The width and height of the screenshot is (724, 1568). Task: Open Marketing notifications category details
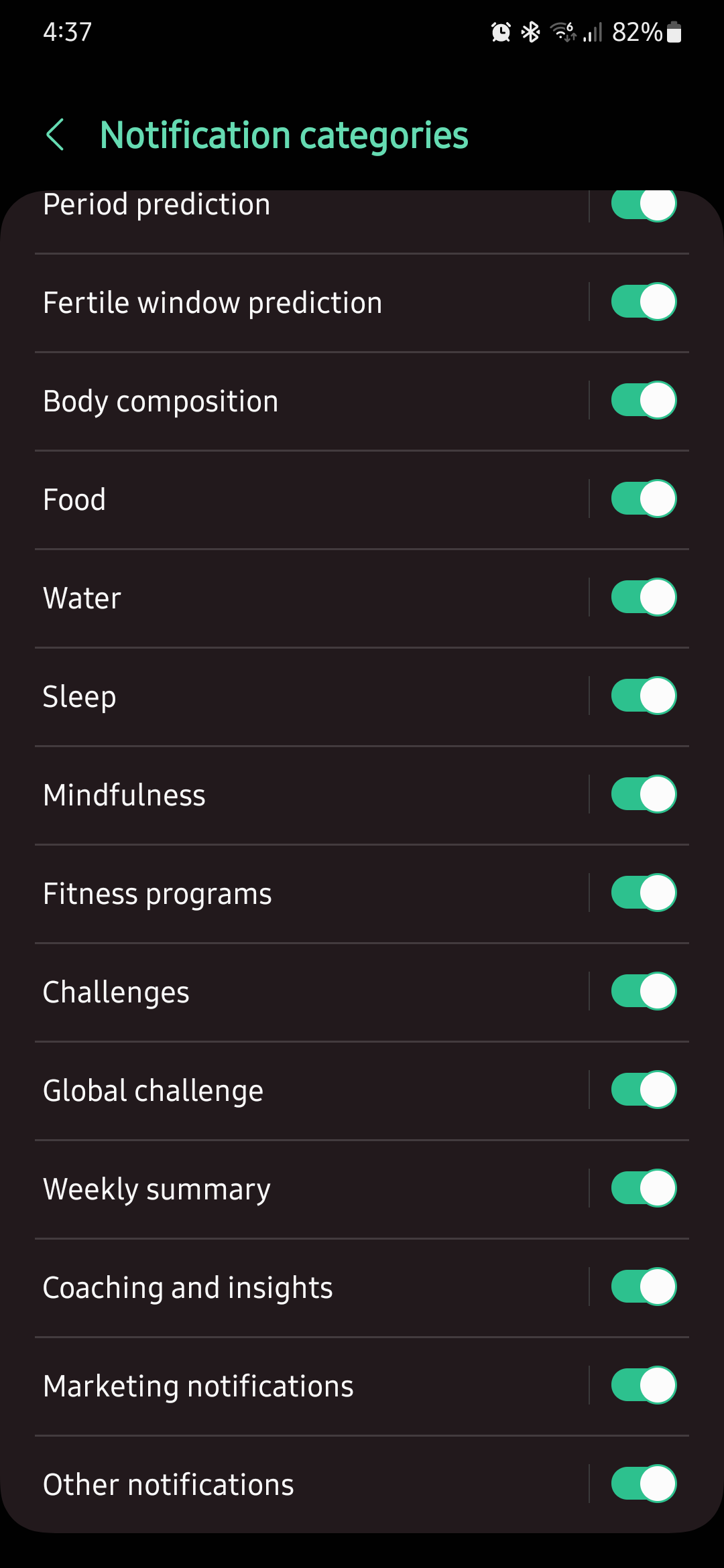tap(268, 1386)
